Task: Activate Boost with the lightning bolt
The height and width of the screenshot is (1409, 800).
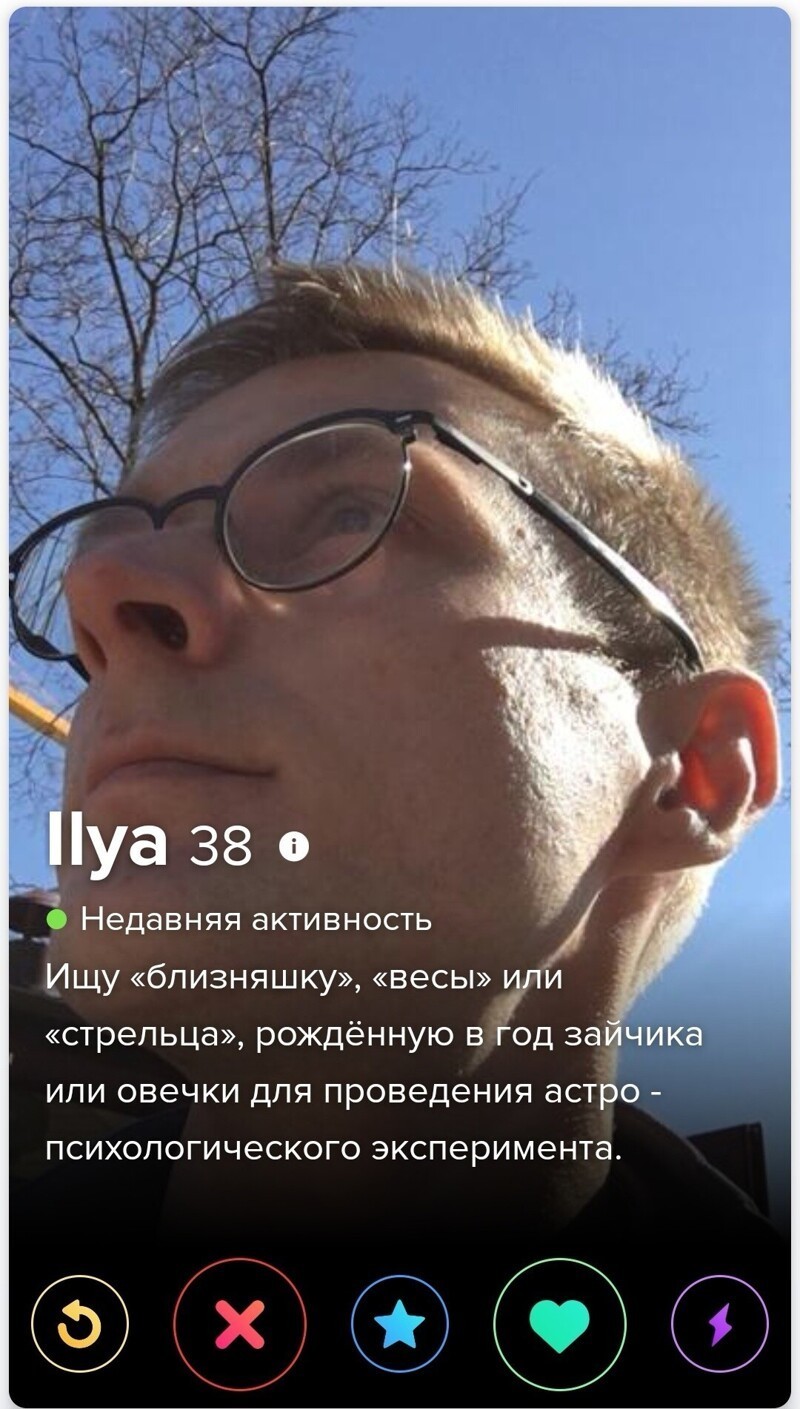Action: [x=720, y=1325]
